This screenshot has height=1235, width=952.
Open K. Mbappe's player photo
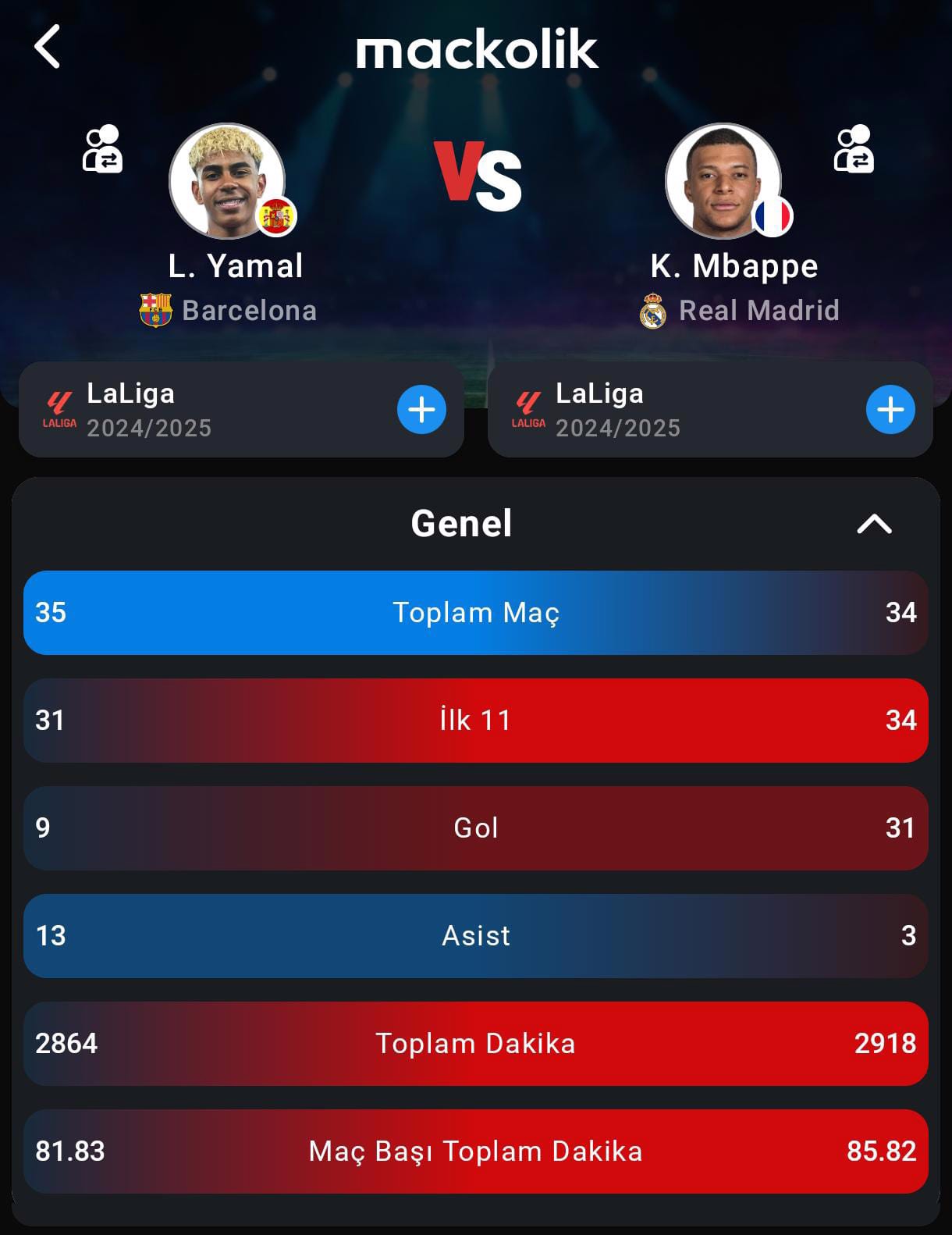(723, 181)
